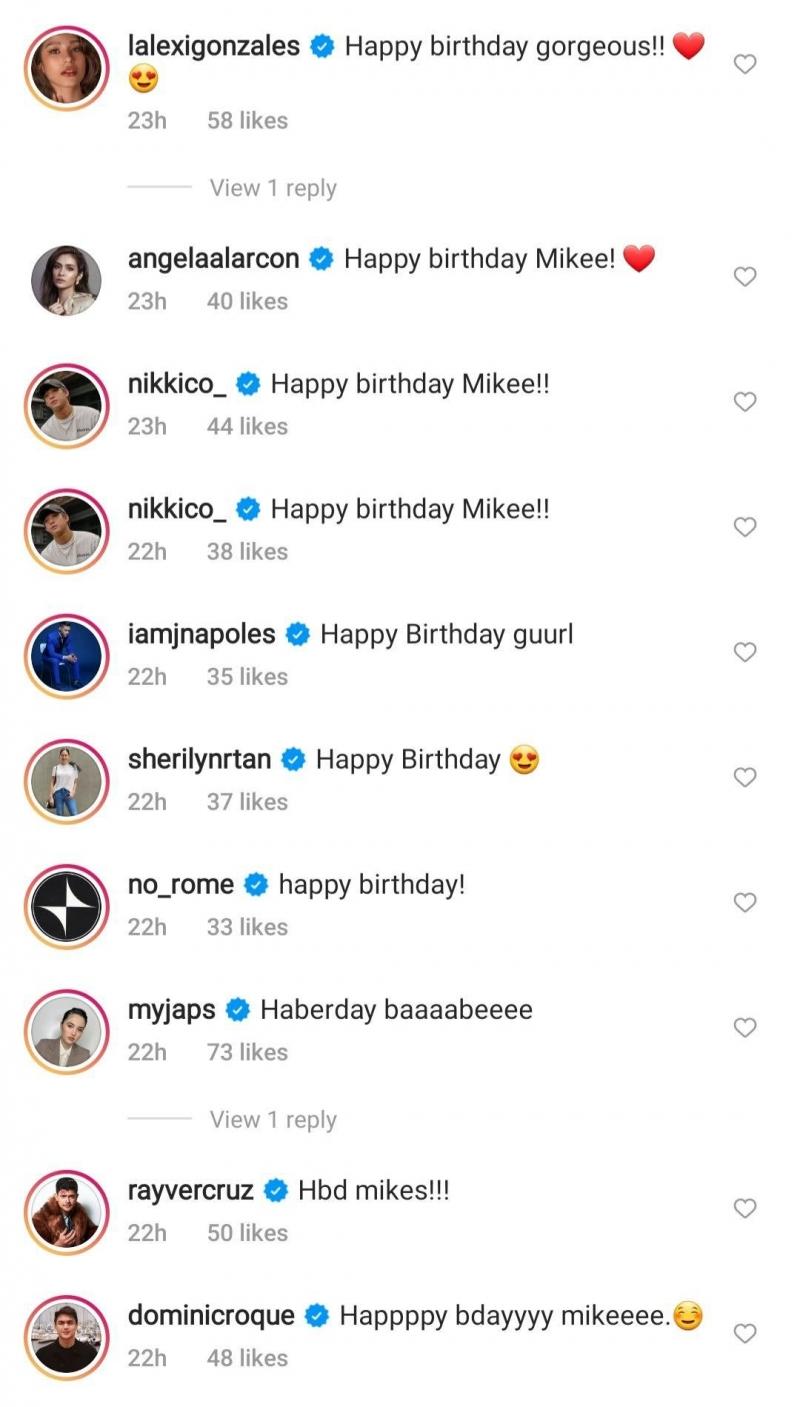Like dominicroque's comment
Image resolution: width=800 pixels, height=1407 pixels.
tap(745, 1333)
